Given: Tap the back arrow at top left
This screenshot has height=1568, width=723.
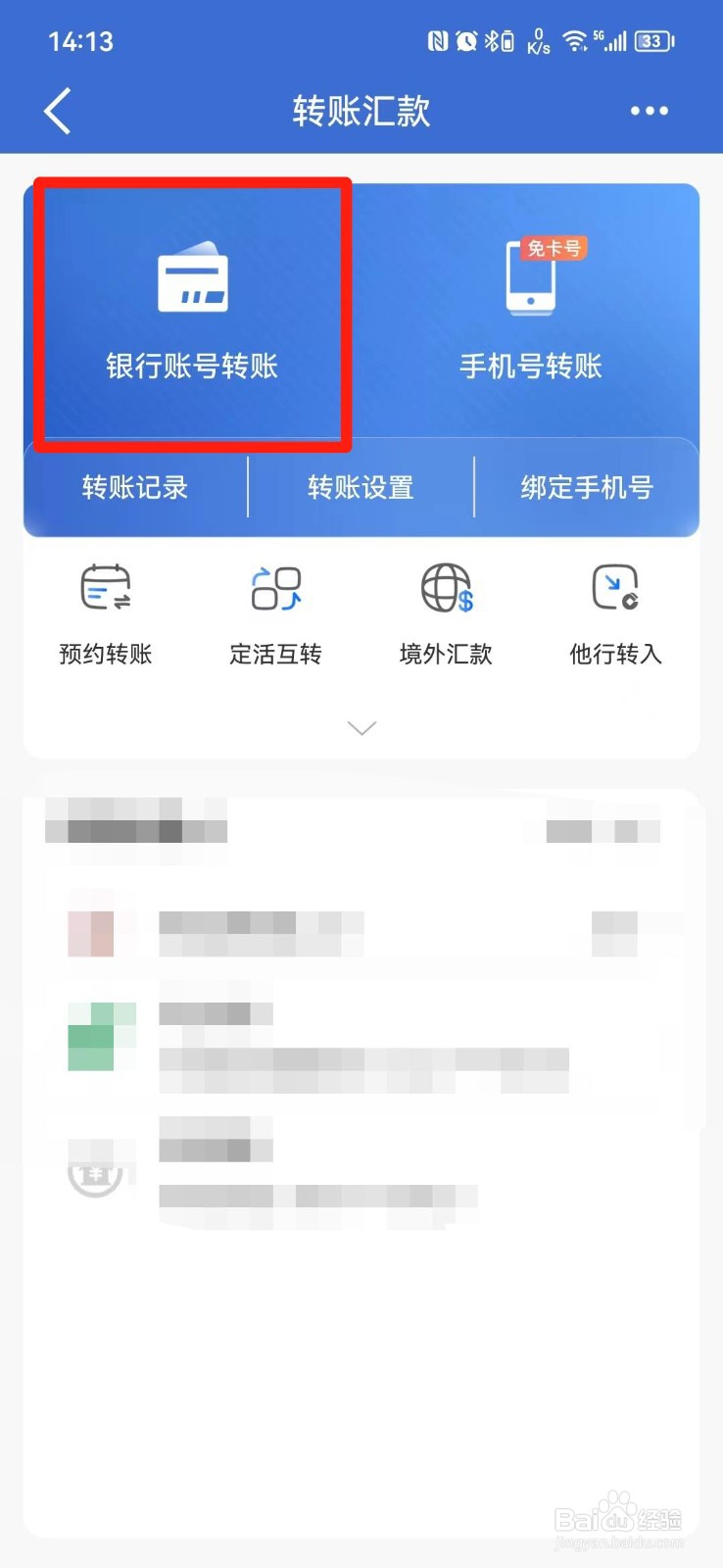Looking at the screenshot, I should [56, 111].
